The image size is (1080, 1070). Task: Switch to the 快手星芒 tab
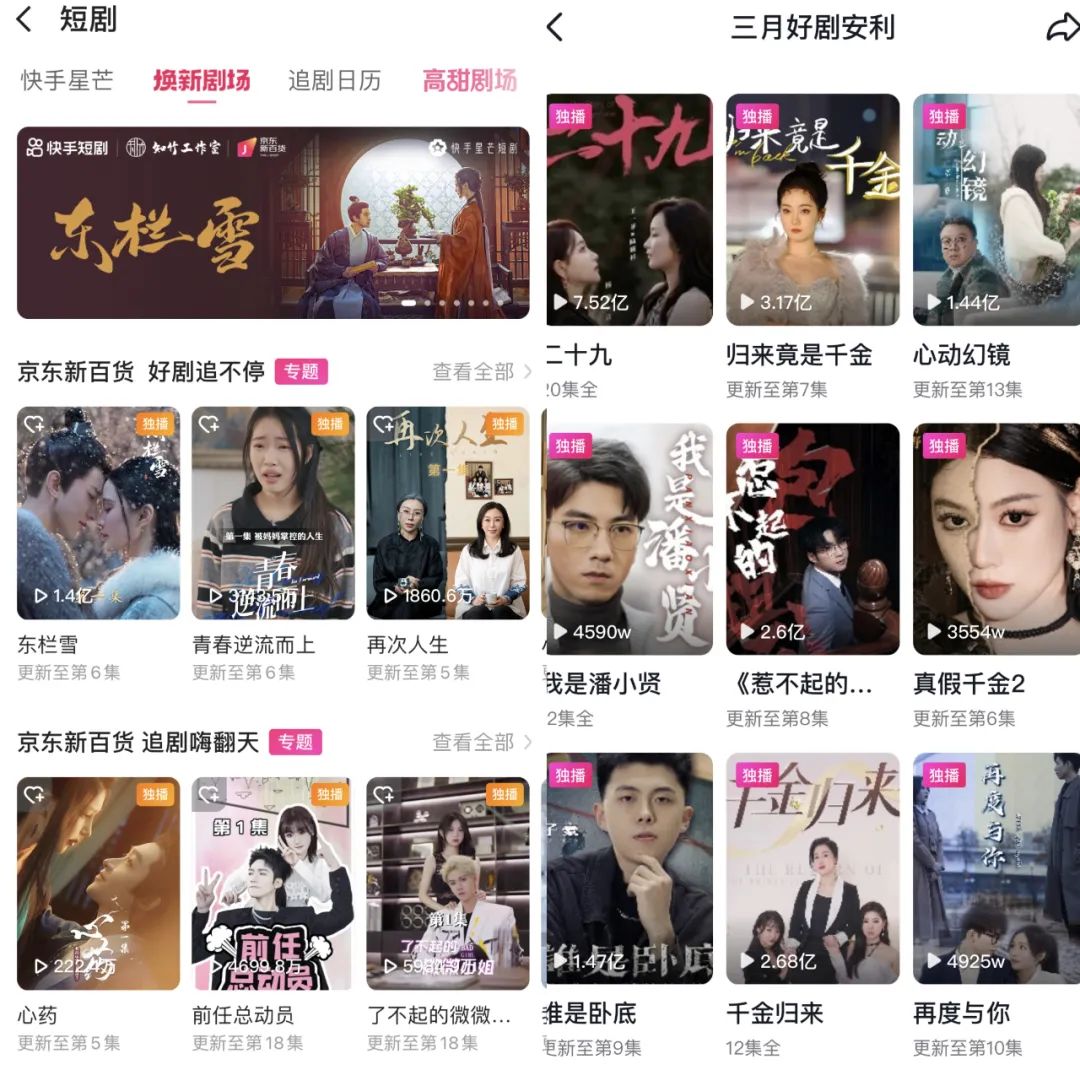(67, 81)
